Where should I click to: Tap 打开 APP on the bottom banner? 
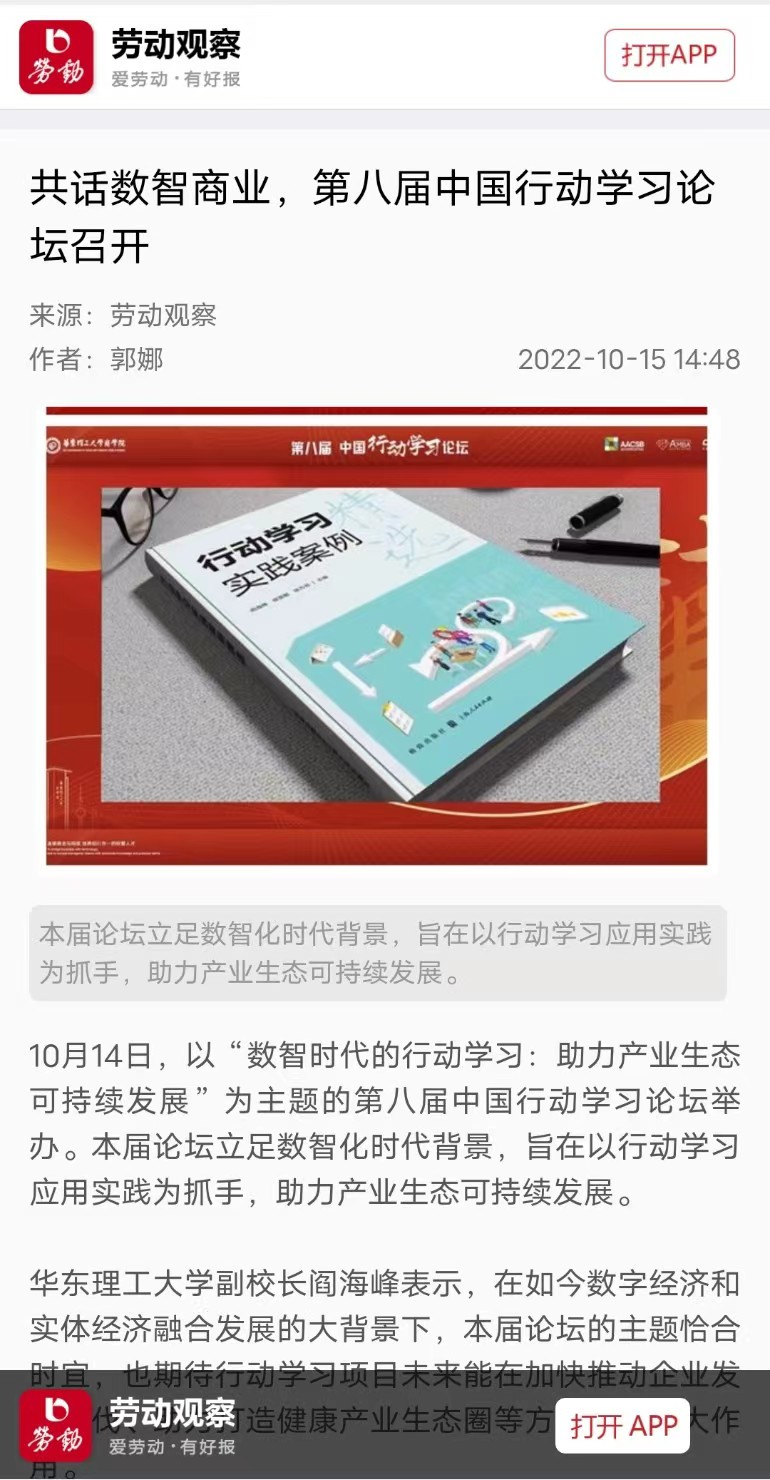(623, 1426)
